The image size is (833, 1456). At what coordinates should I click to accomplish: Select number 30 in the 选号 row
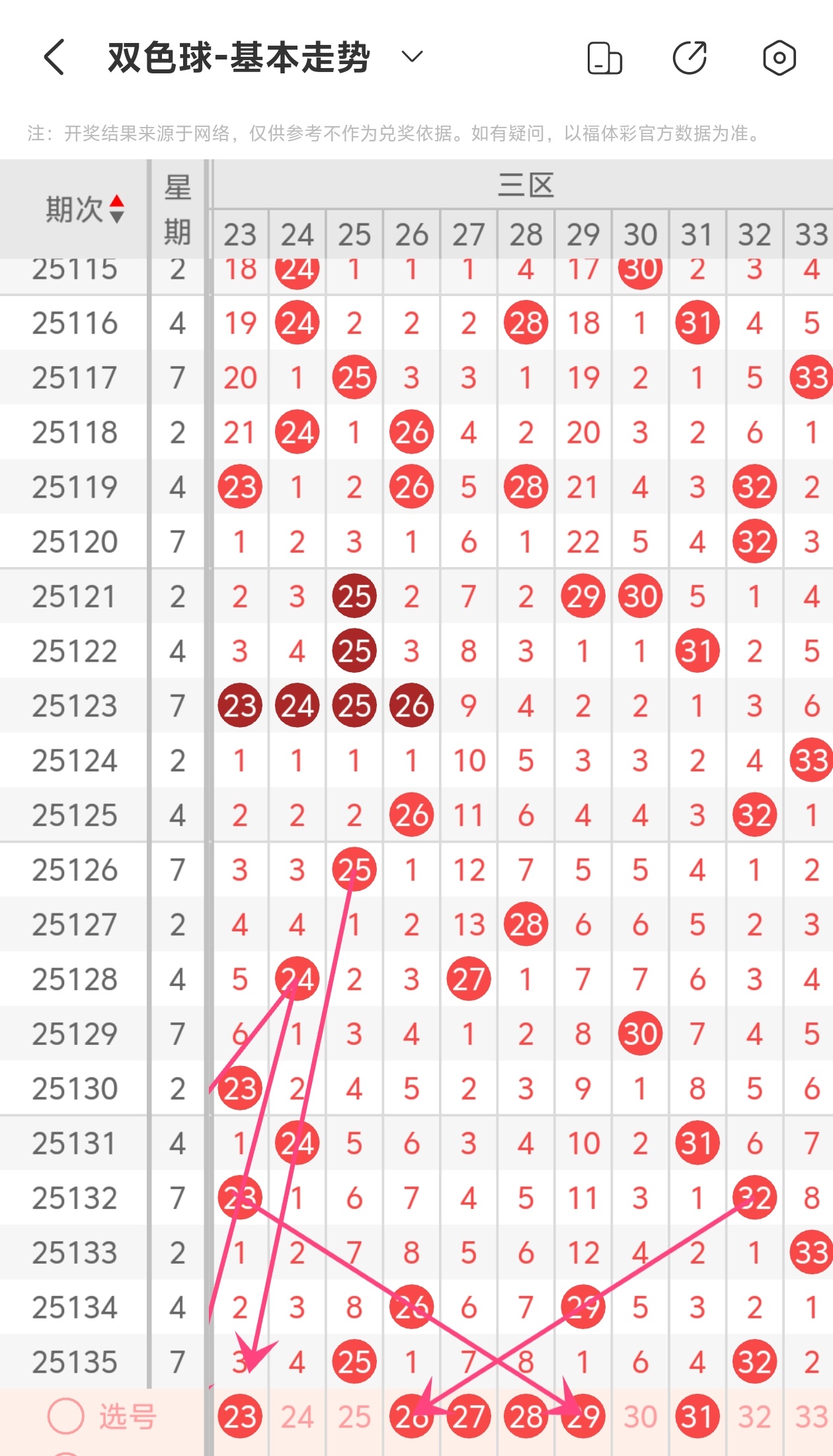point(640,1416)
